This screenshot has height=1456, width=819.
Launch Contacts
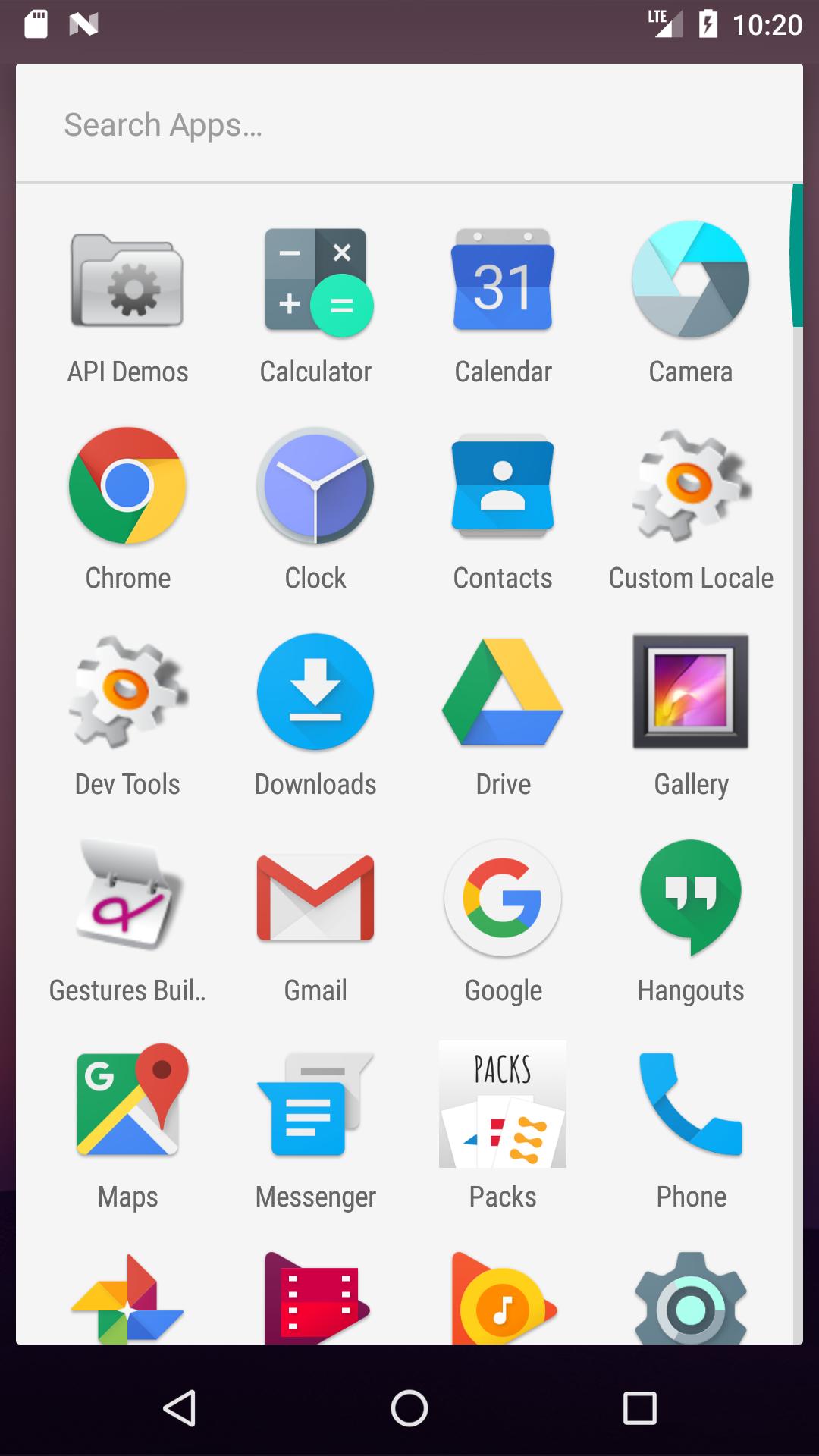pyautogui.click(x=503, y=487)
